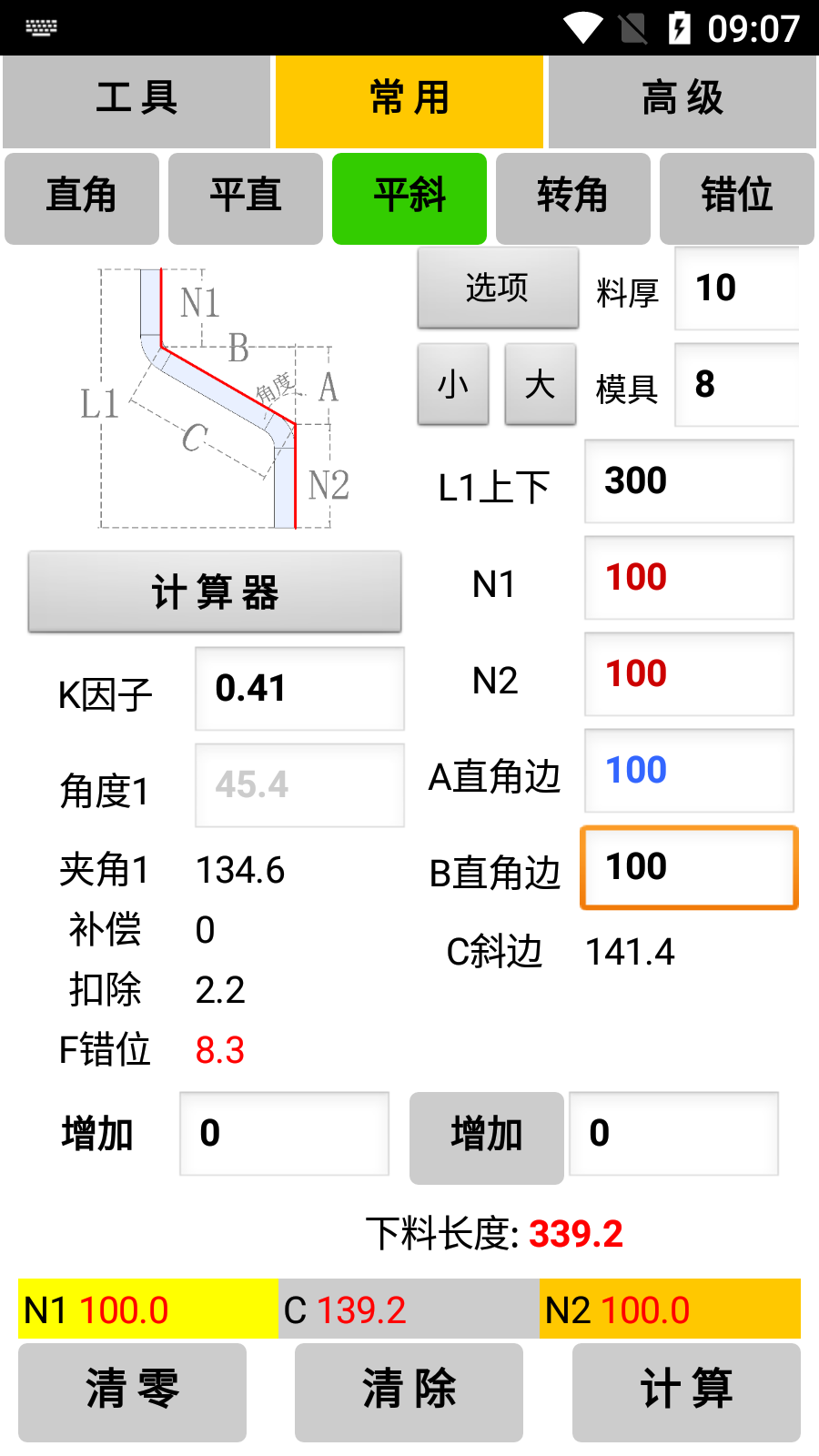Switch to the 工具 tab

[x=136, y=100]
